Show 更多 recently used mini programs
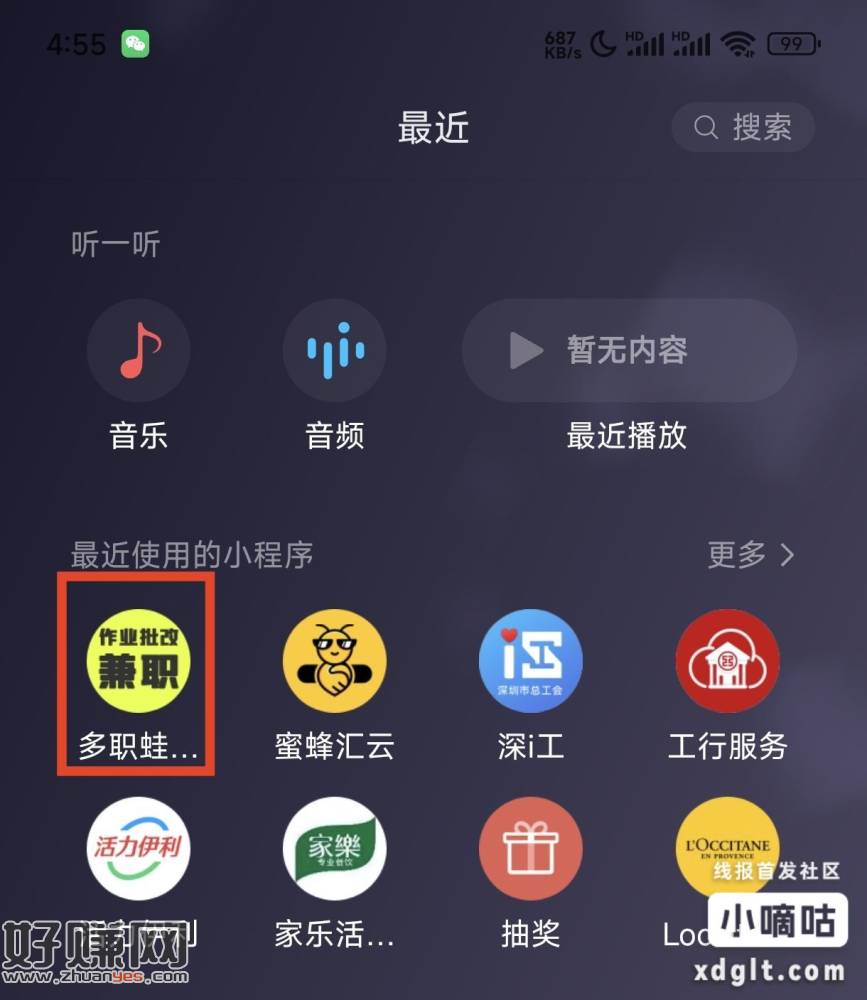The height and width of the screenshot is (1000, 867). tap(750, 554)
